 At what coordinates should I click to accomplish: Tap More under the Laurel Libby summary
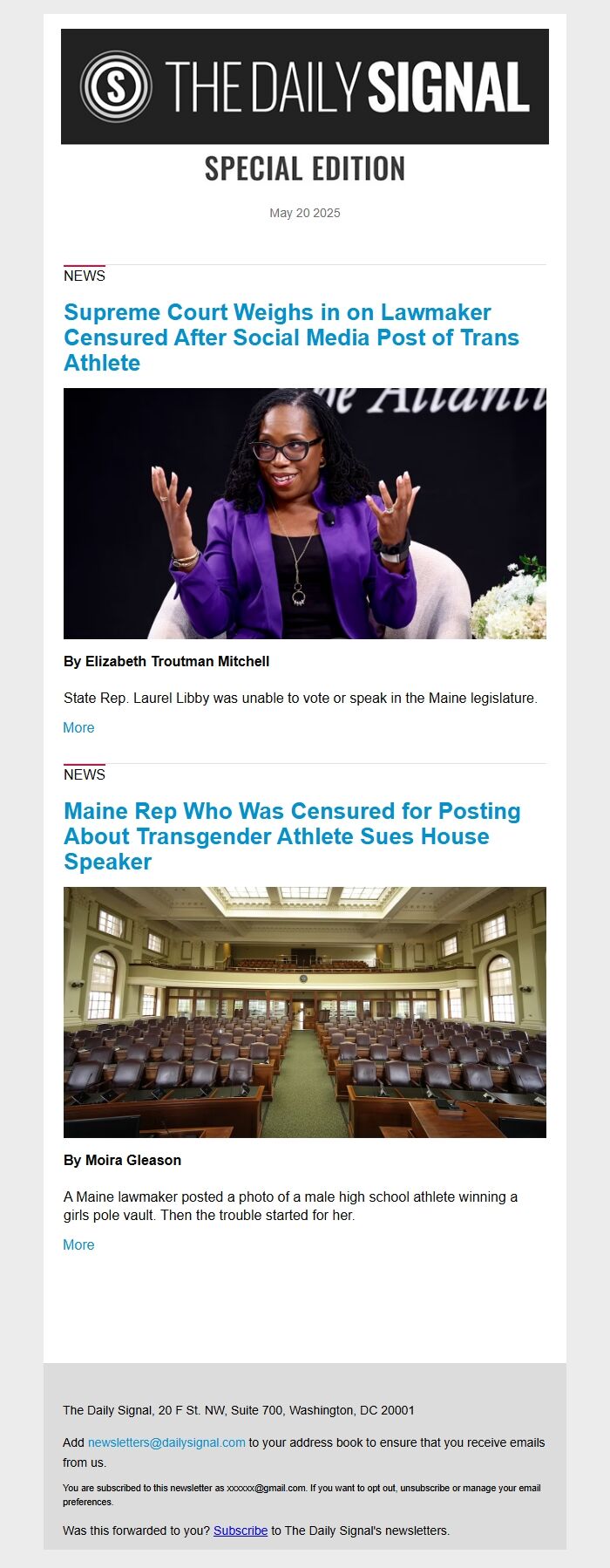[x=78, y=728]
